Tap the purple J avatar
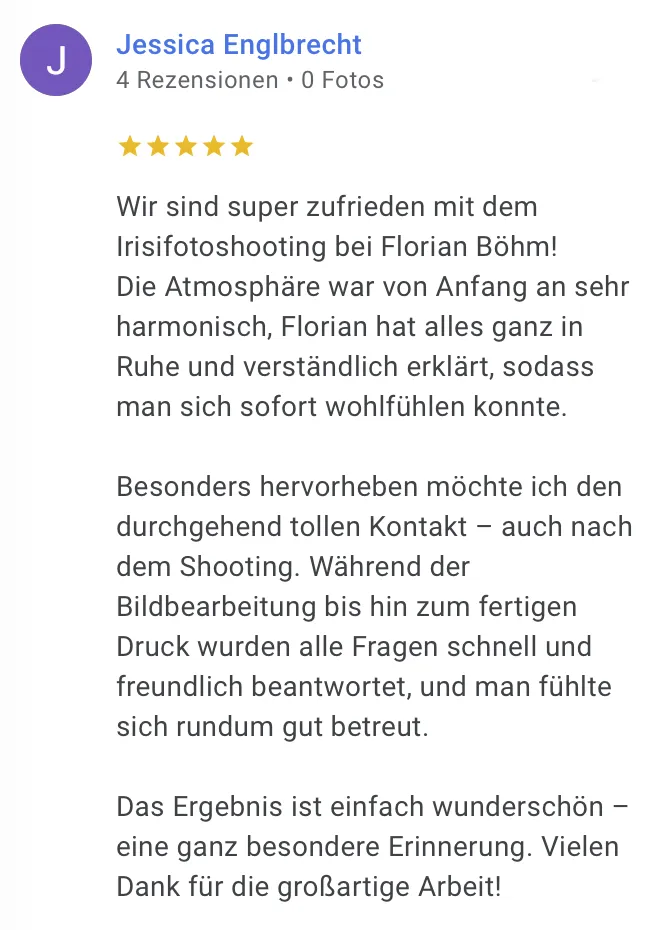Screen dimensions: 660x930 coord(57,60)
